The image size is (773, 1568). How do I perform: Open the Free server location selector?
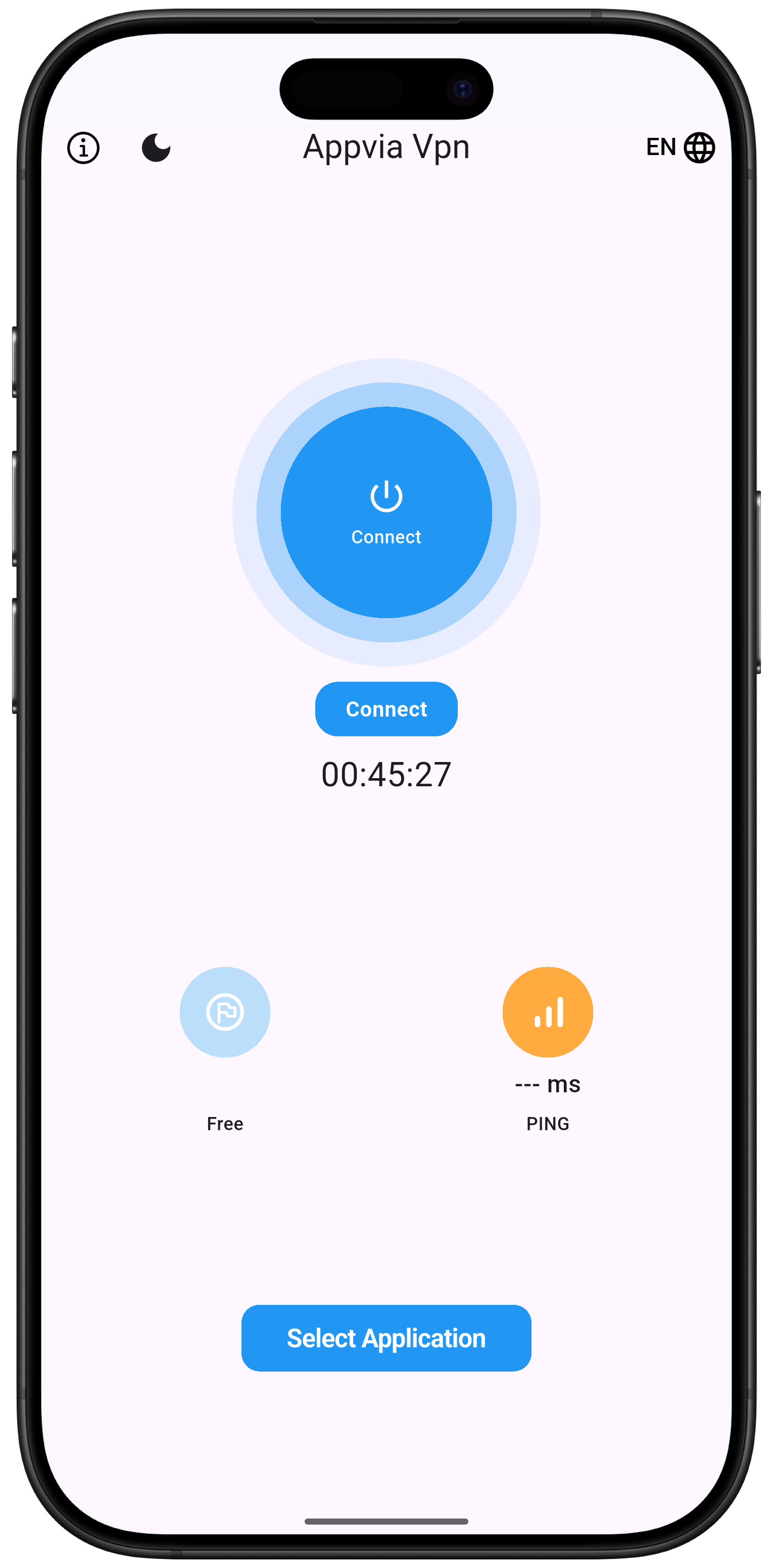pos(225,1011)
